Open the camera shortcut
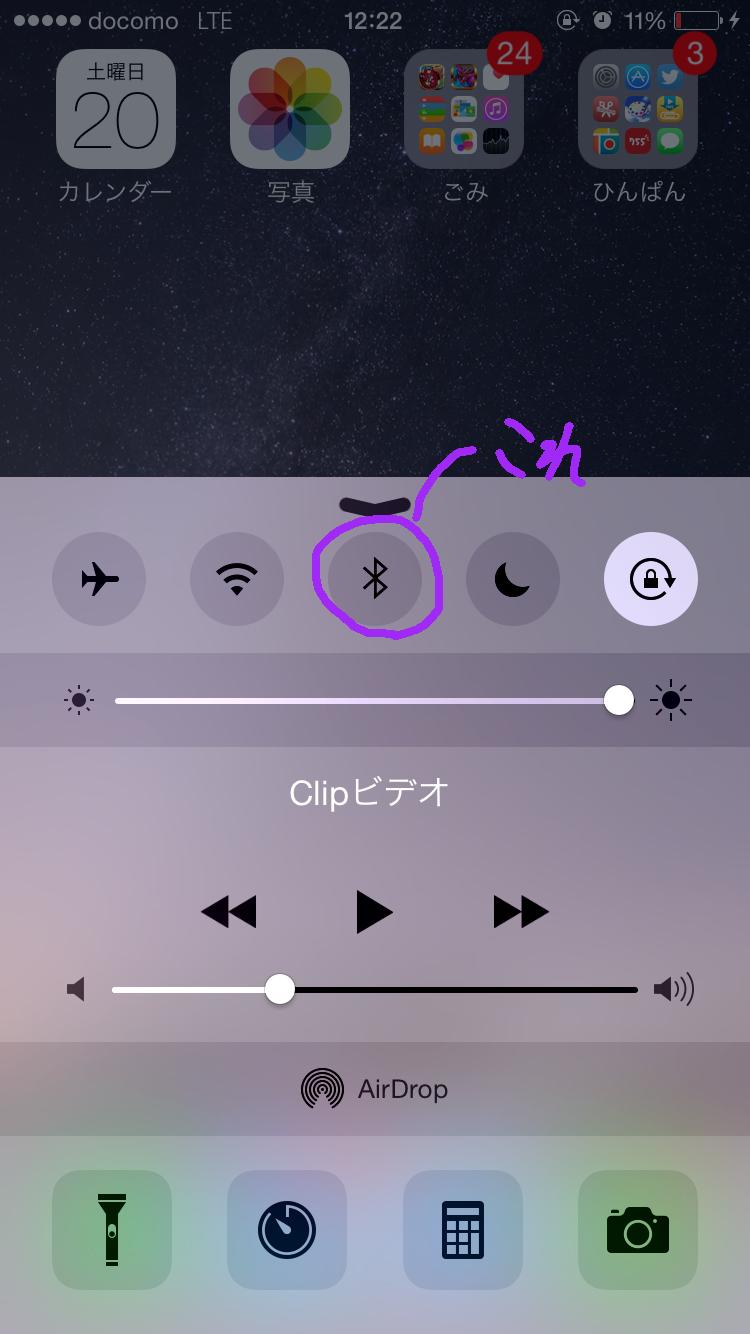This screenshot has width=750, height=1334. [x=638, y=1230]
